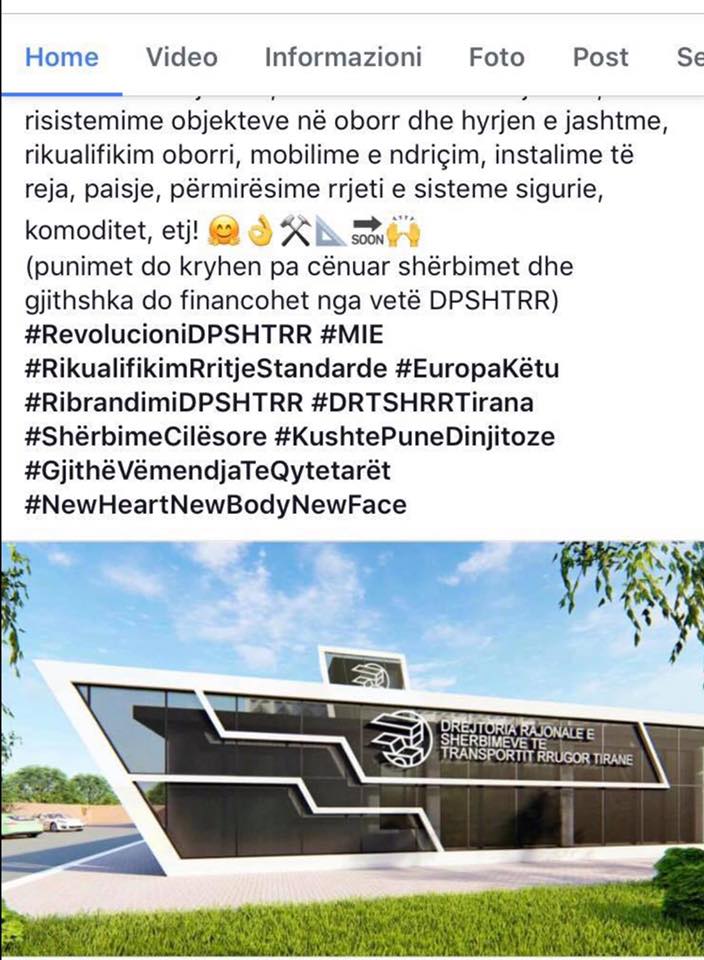The image size is (704, 960).
Task: Open hashtag #ShërbimeCilësore
Action: [x=144, y=436]
